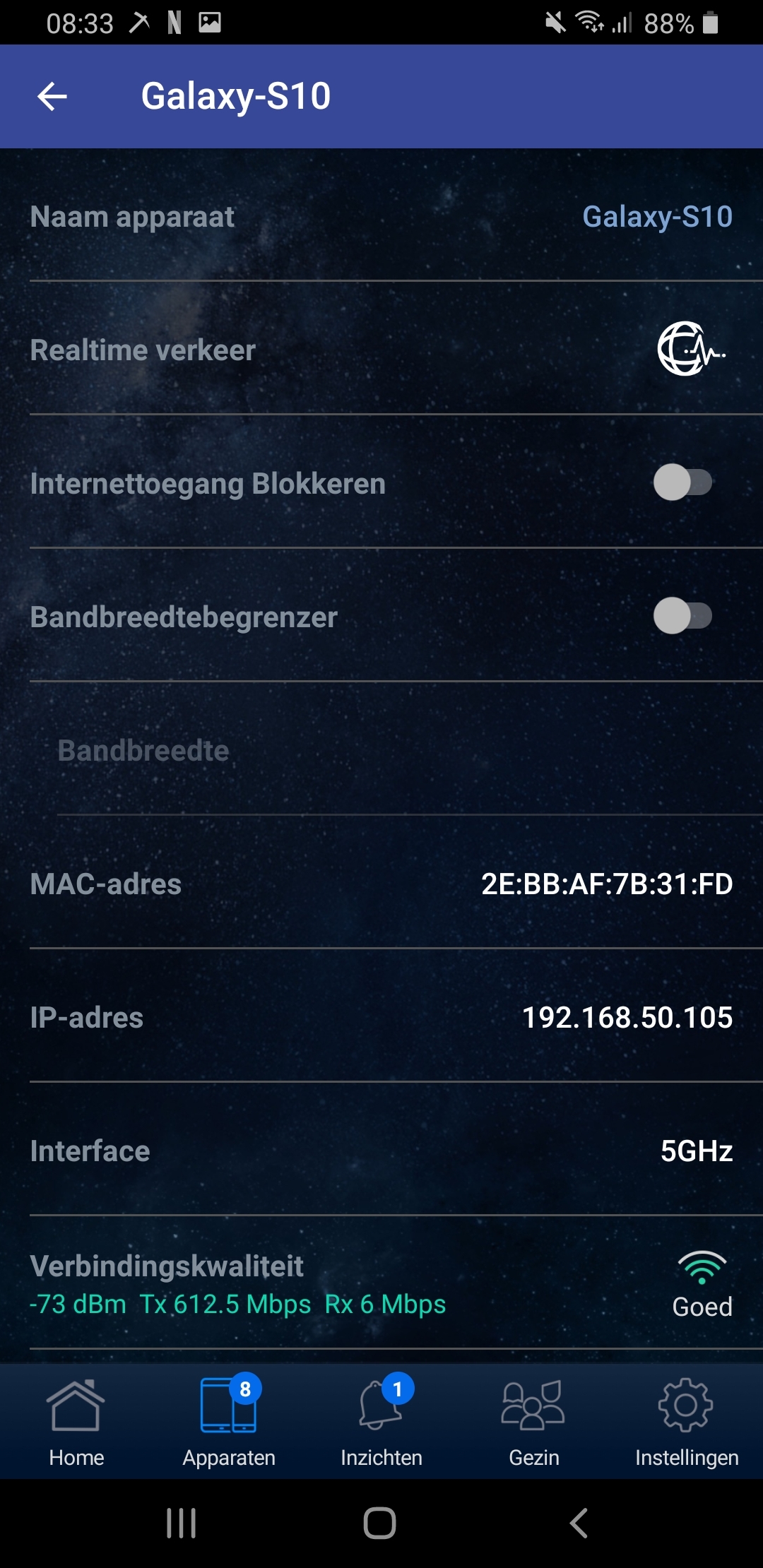Open the Apparaten tab
This screenshot has height=1568, width=763.
pos(229,1421)
